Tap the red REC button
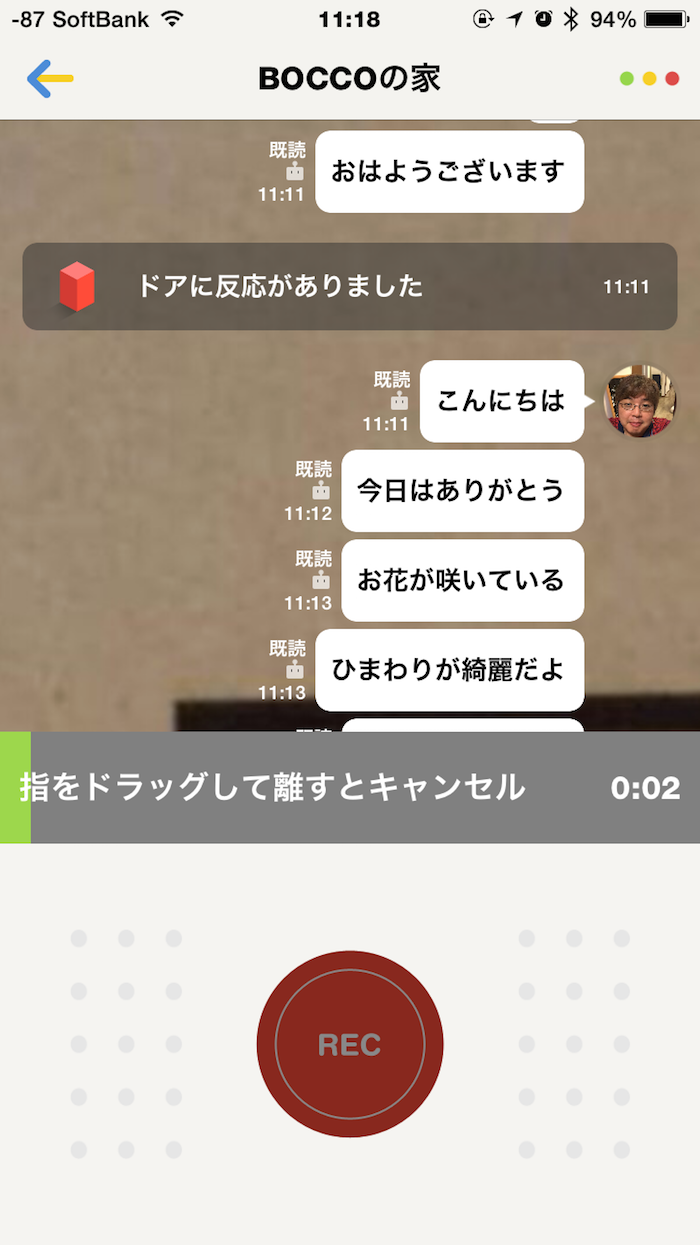This screenshot has height=1245, width=700. (349, 1044)
